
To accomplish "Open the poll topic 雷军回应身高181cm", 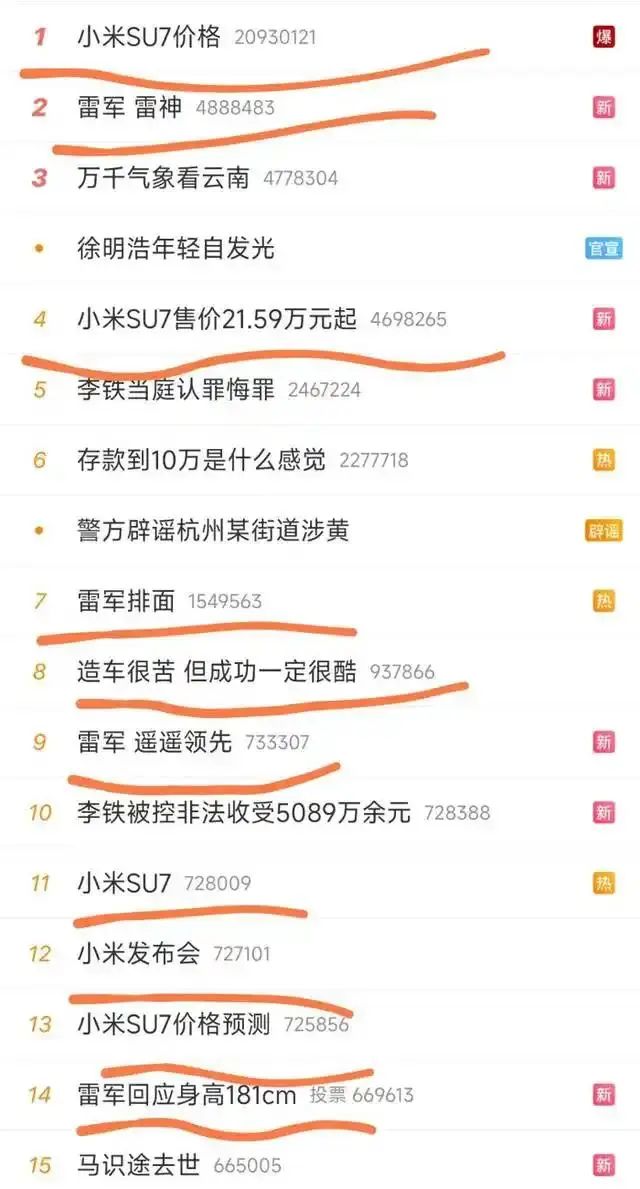I will coord(187,1094).
